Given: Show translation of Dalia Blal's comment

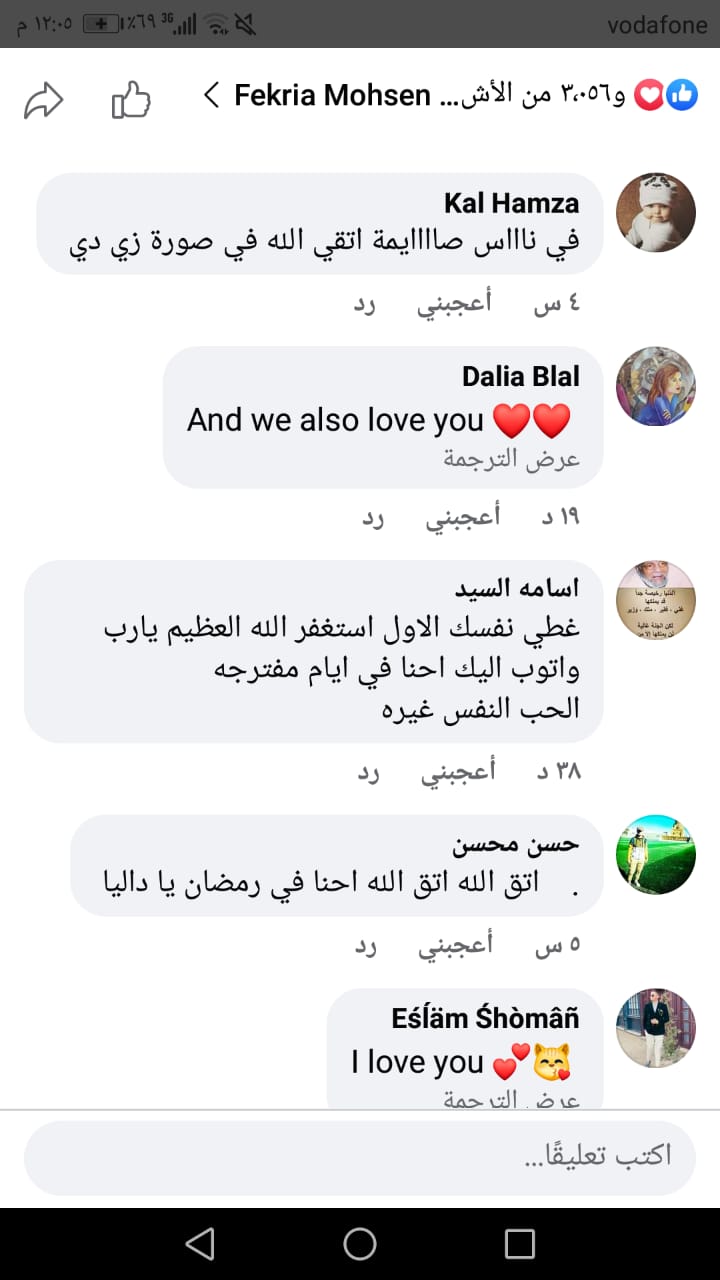Looking at the screenshot, I should (512, 460).
